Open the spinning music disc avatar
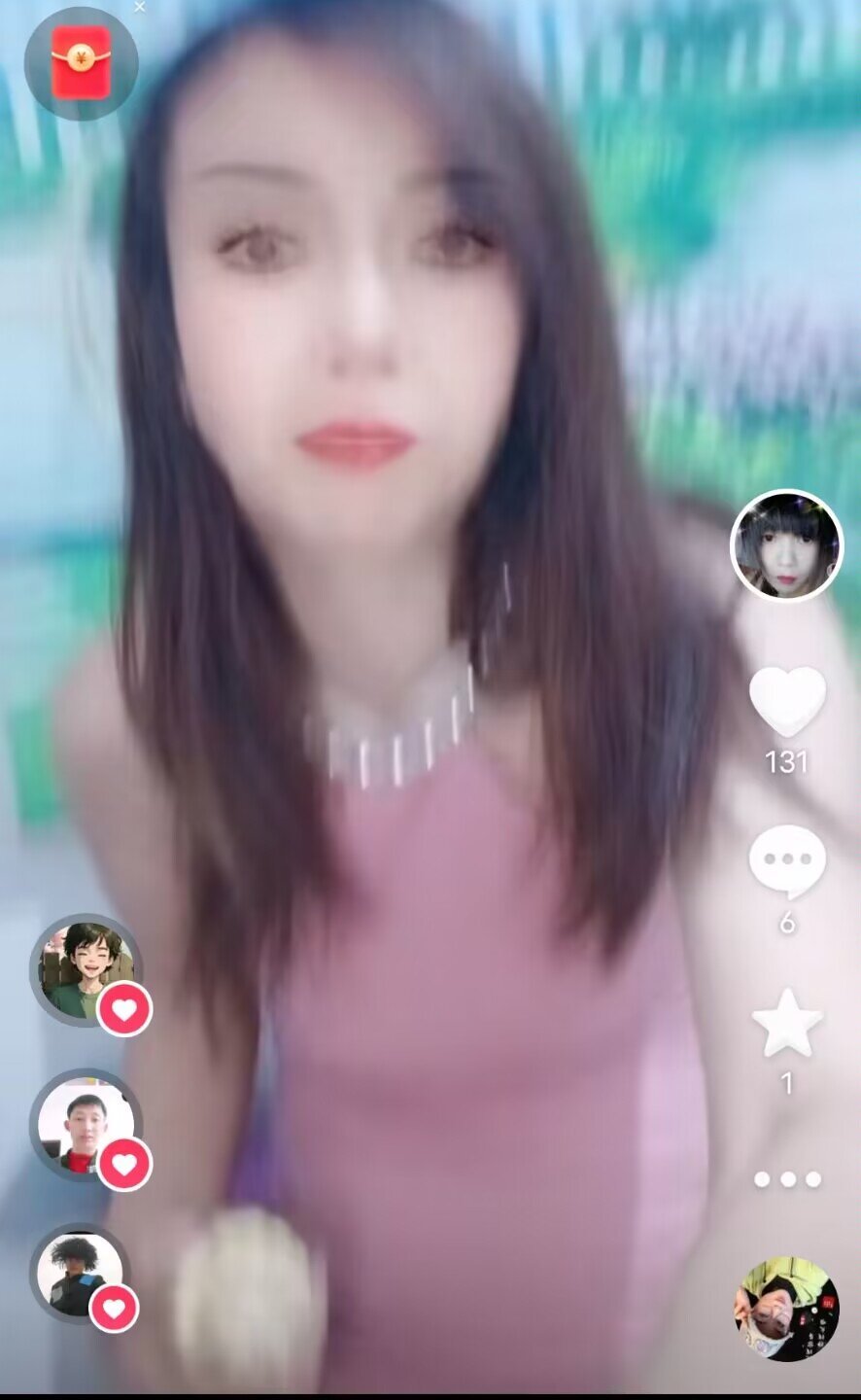 pos(786,1309)
